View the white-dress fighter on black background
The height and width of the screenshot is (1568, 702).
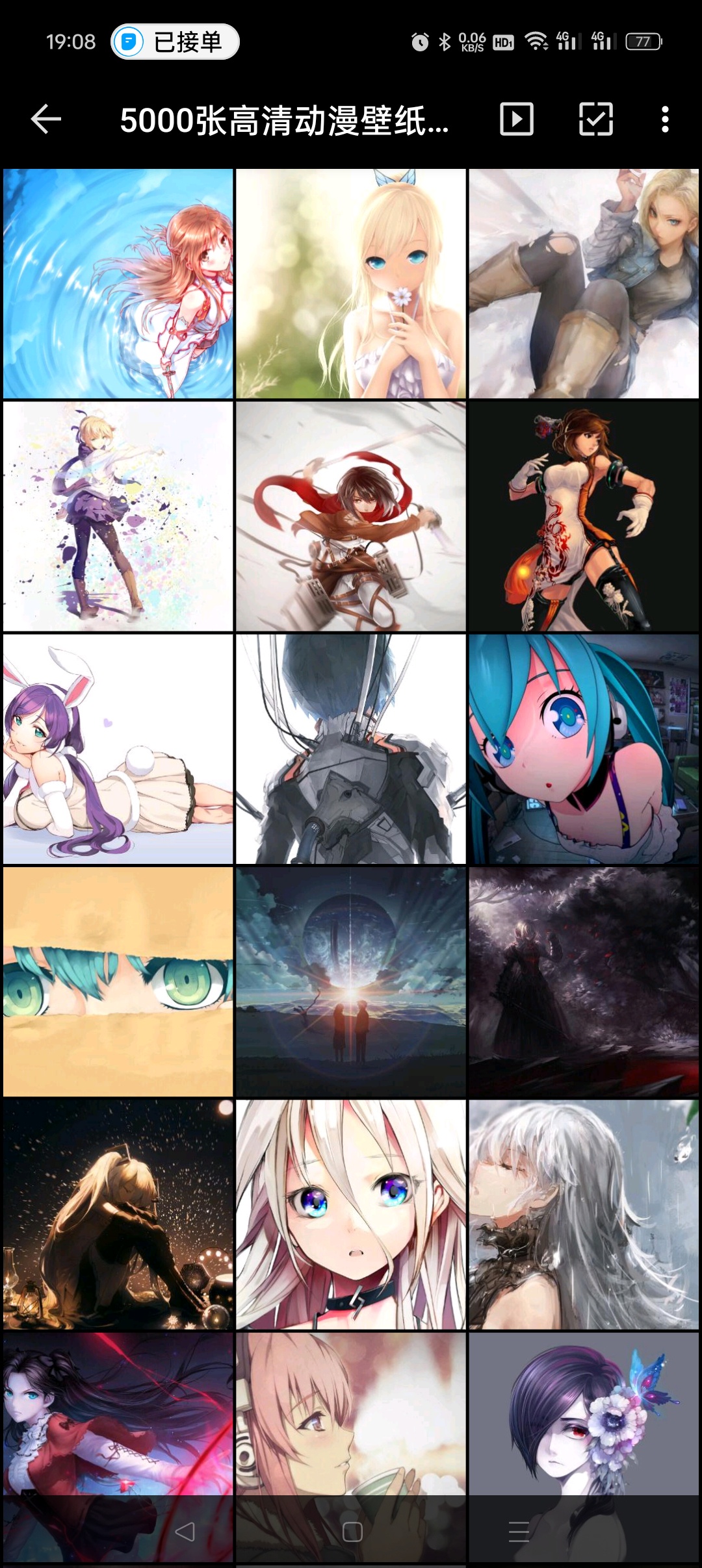click(x=584, y=516)
